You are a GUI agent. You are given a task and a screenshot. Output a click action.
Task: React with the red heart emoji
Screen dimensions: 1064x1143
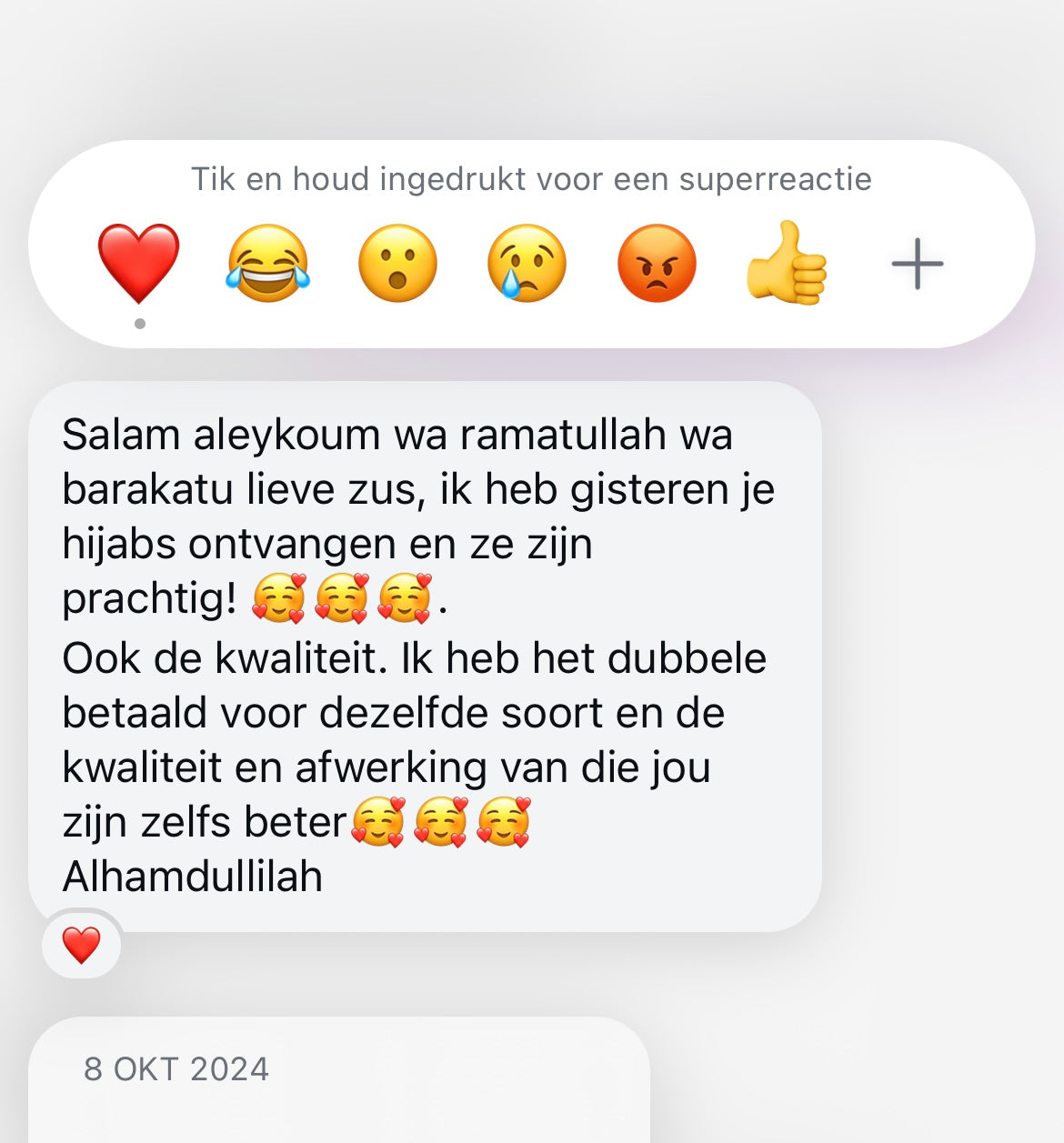click(138, 263)
